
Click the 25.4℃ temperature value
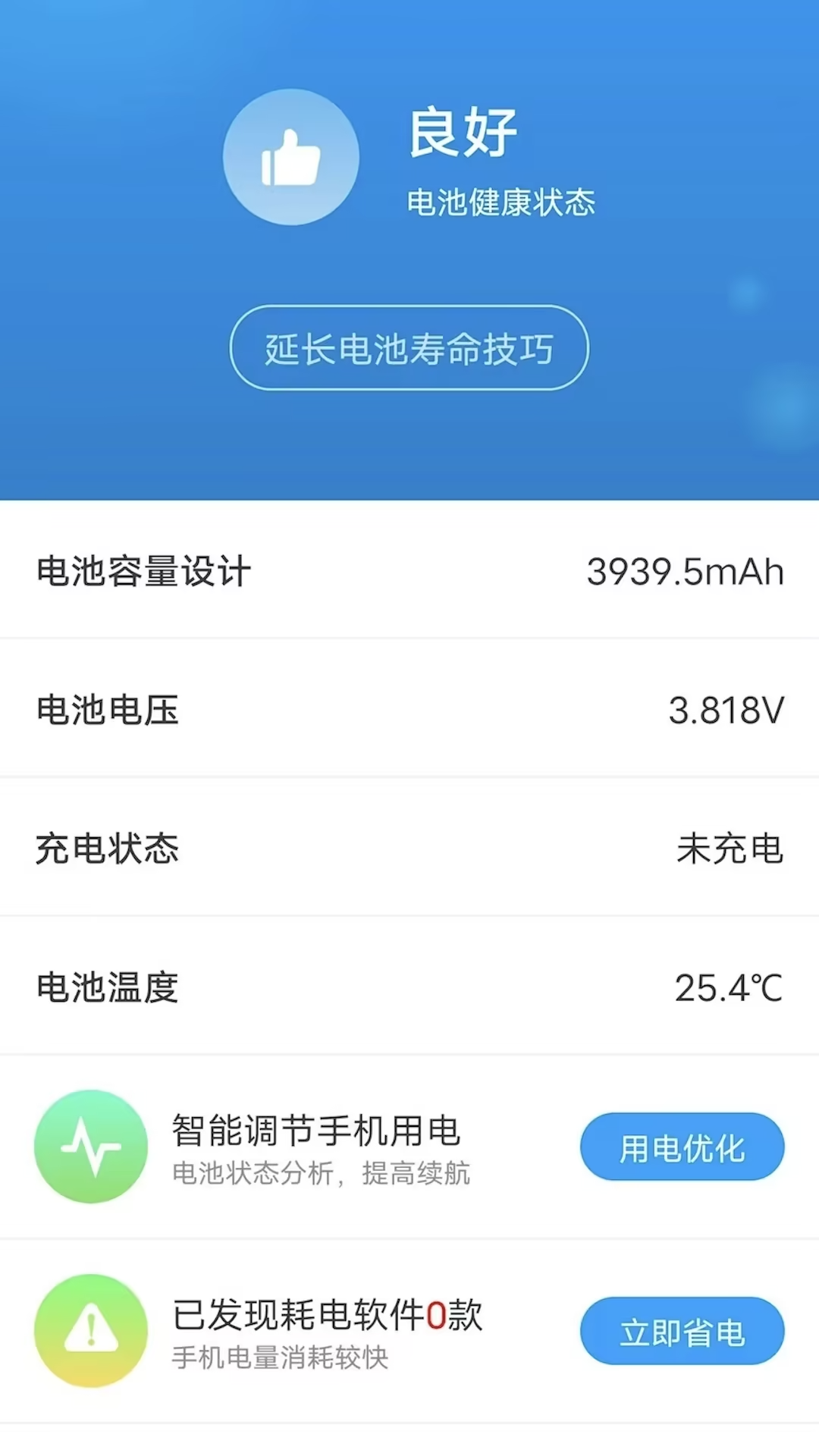tap(728, 988)
